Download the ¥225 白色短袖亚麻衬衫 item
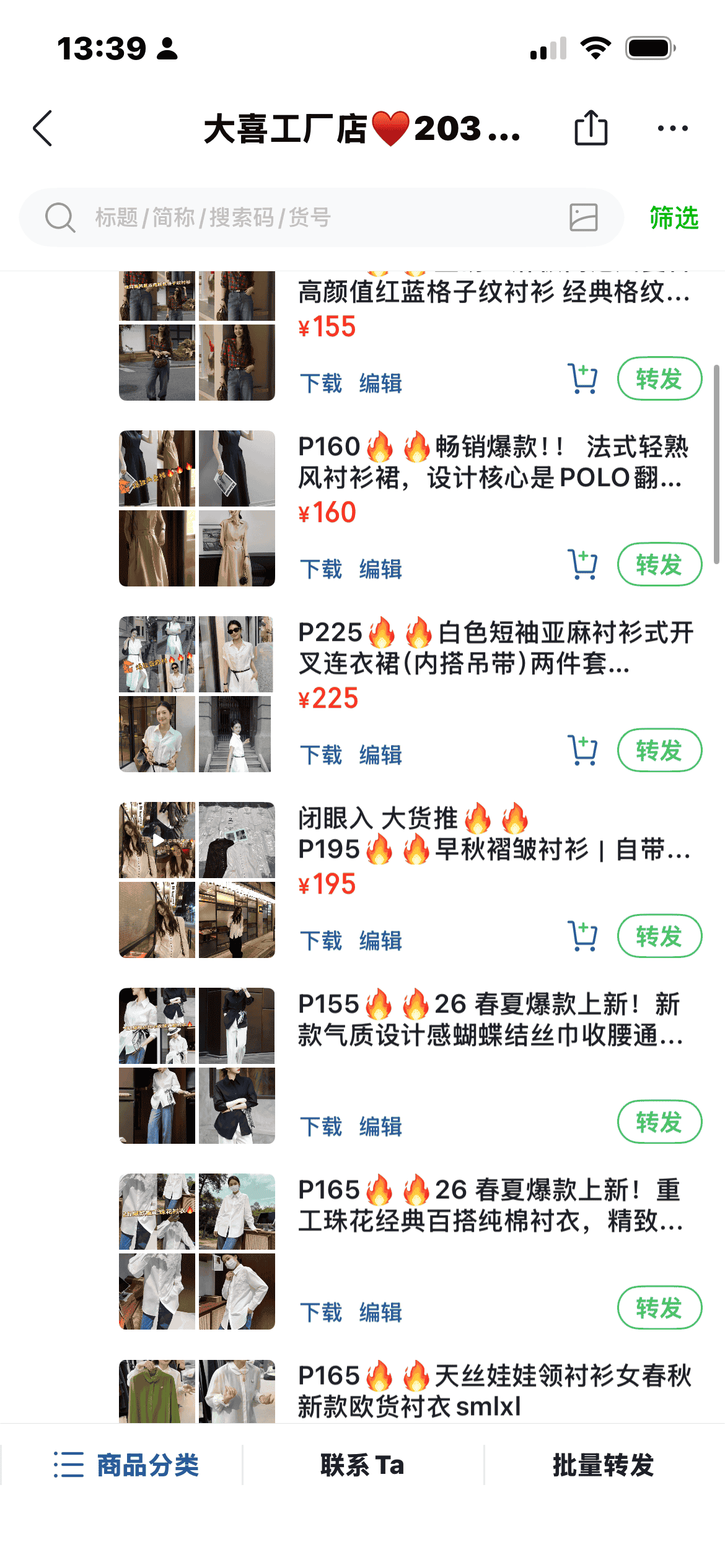 [321, 755]
